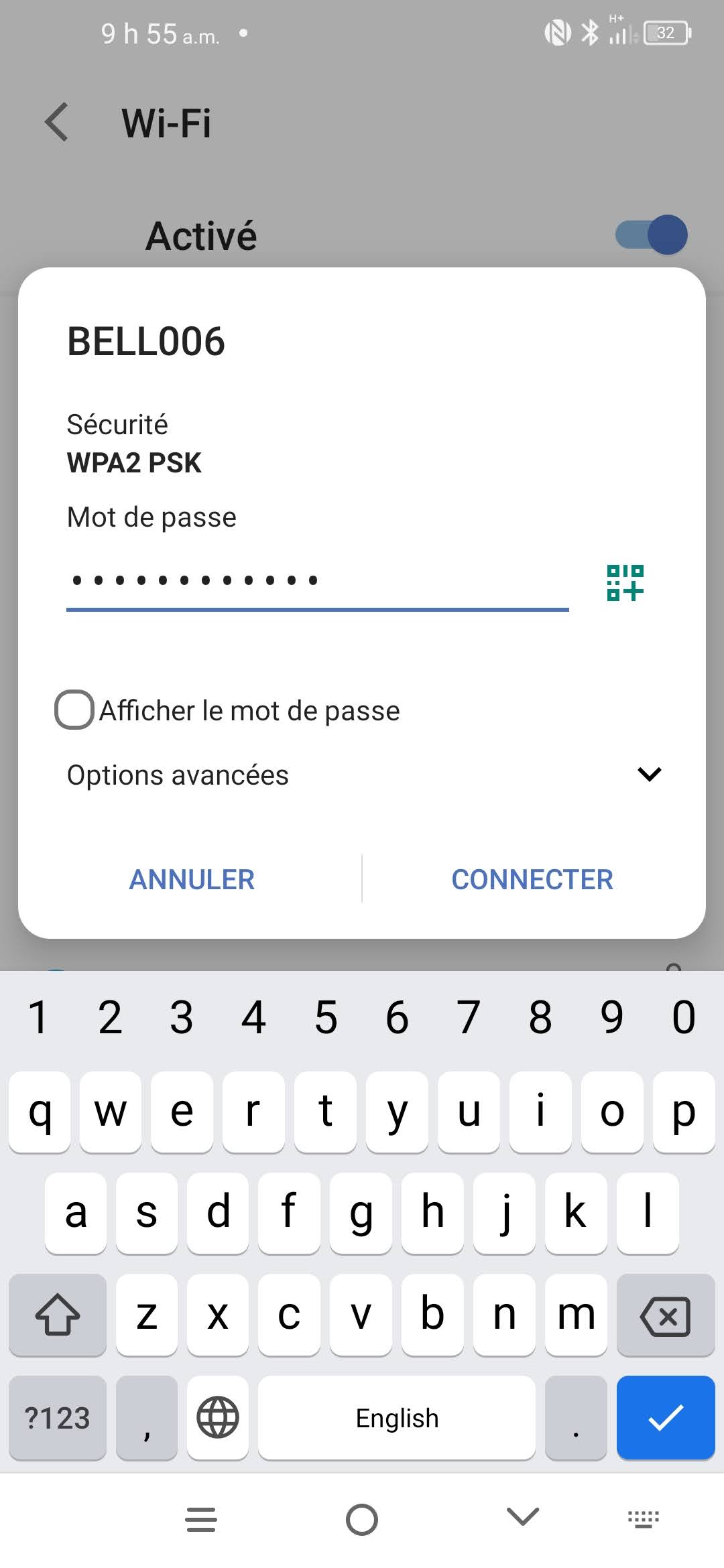Disable the Wi-Fi Activé switch
Screen dimensions: 724x1568
click(x=650, y=235)
